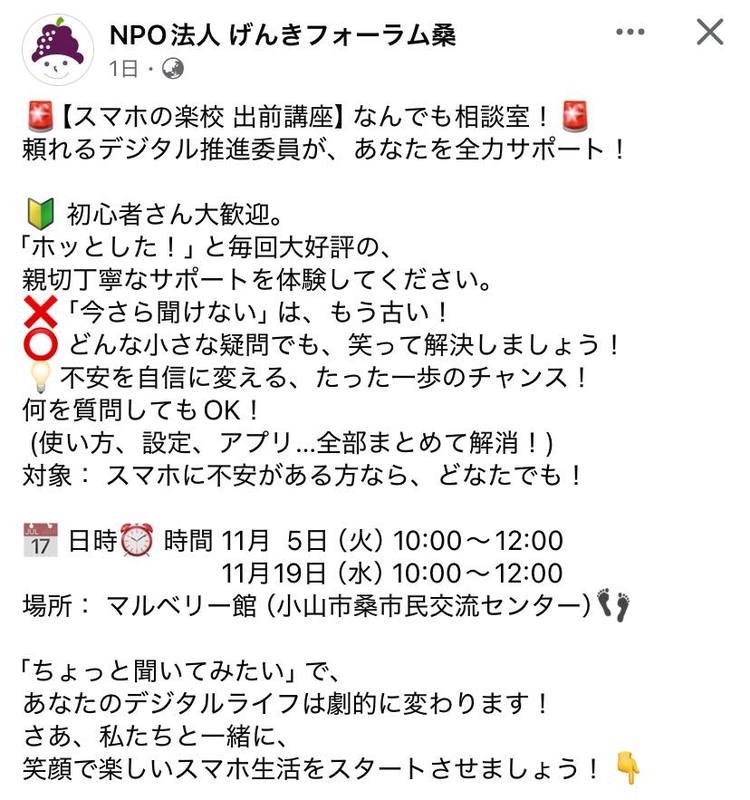Open NPO法人 げんきフォーラム桑 profile picture
This screenshot has width=750, height=800.
pos(58,49)
